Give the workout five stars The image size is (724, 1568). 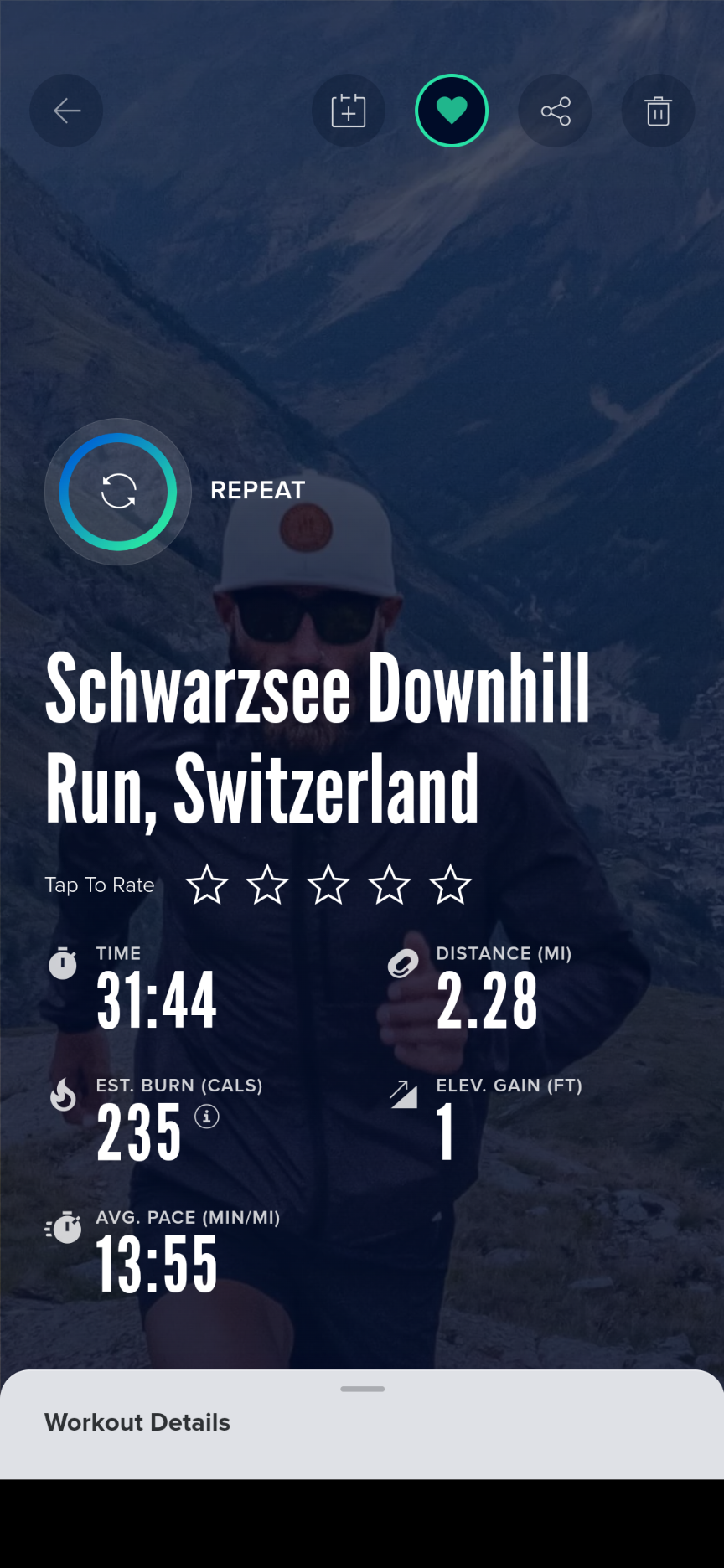[451, 885]
